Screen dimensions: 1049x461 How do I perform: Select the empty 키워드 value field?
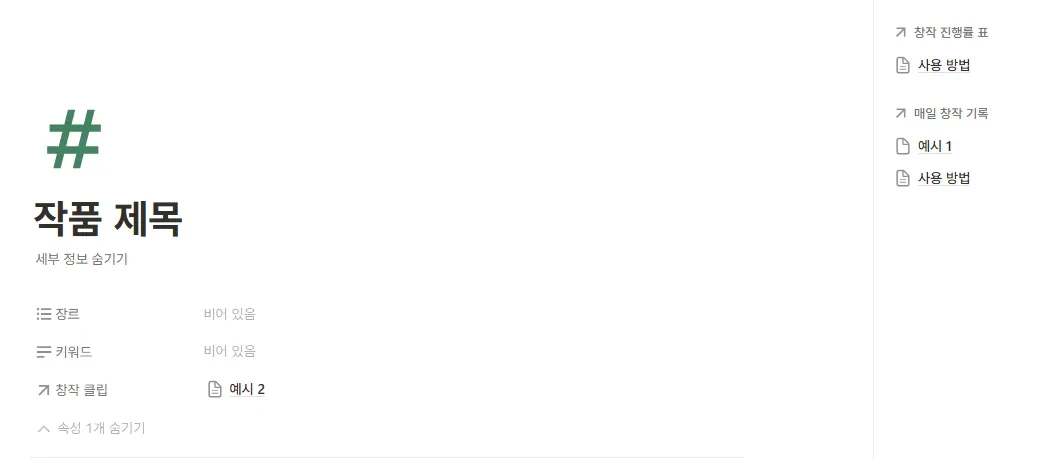tap(230, 351)
